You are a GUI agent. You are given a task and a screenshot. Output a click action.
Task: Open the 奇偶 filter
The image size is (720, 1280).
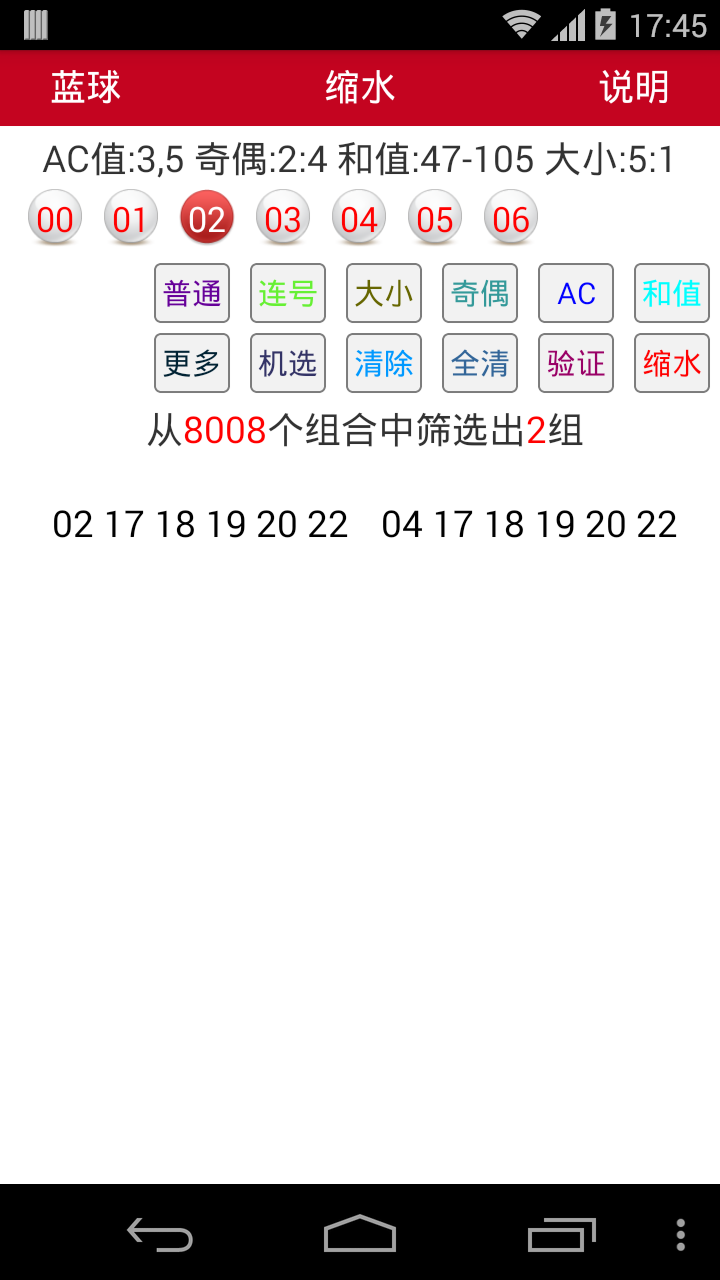[x=480, y=293]
